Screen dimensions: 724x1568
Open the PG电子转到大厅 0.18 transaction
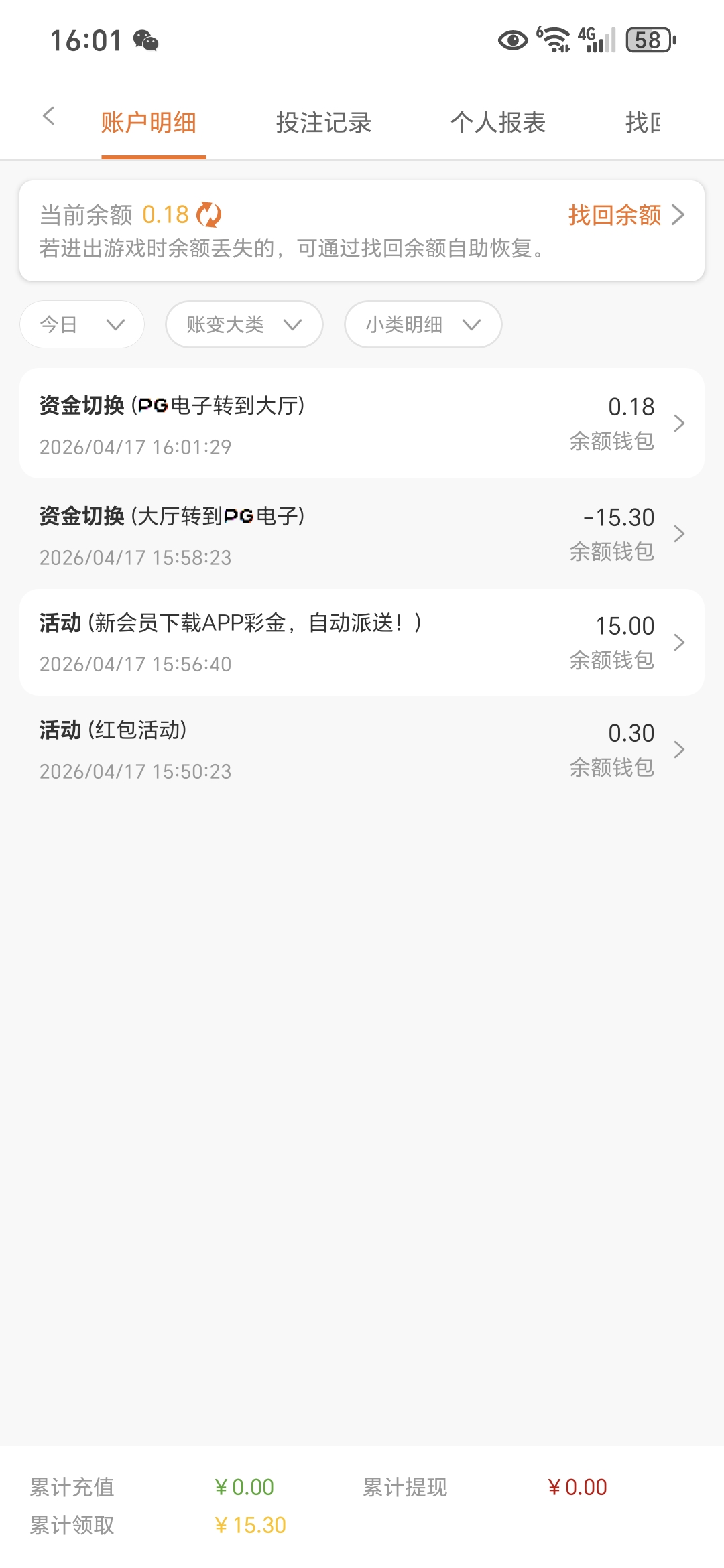[362, 423]
